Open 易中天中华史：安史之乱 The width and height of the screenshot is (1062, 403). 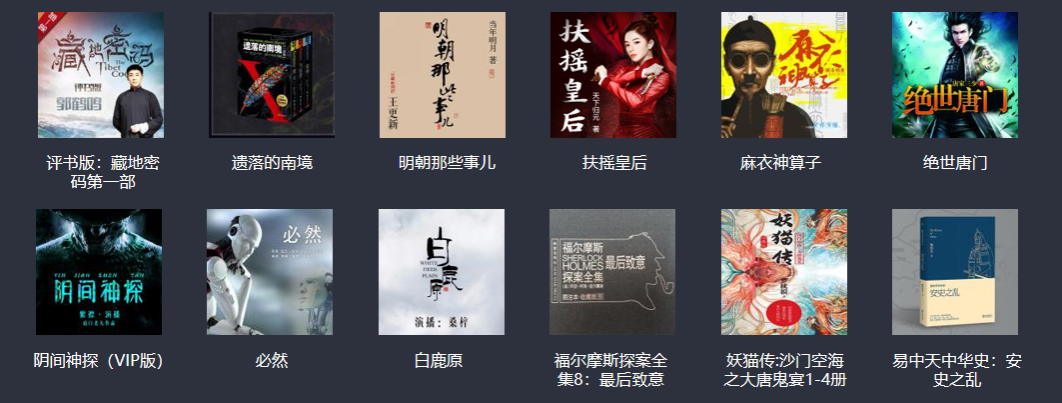(955, 272)
